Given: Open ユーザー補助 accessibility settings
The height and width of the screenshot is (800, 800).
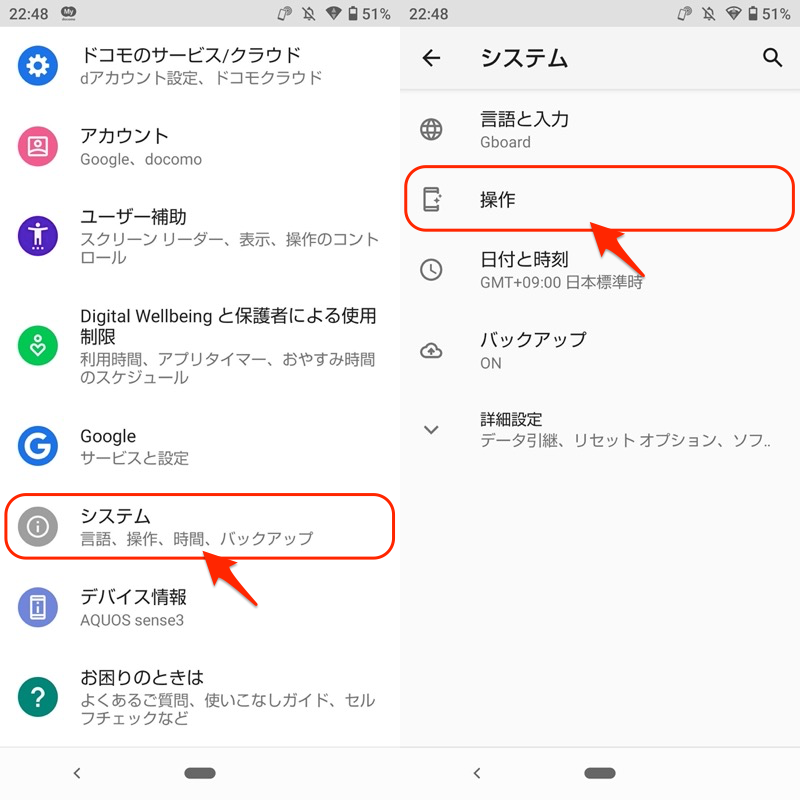Looking at the screenshot, I should click(200, 237).
